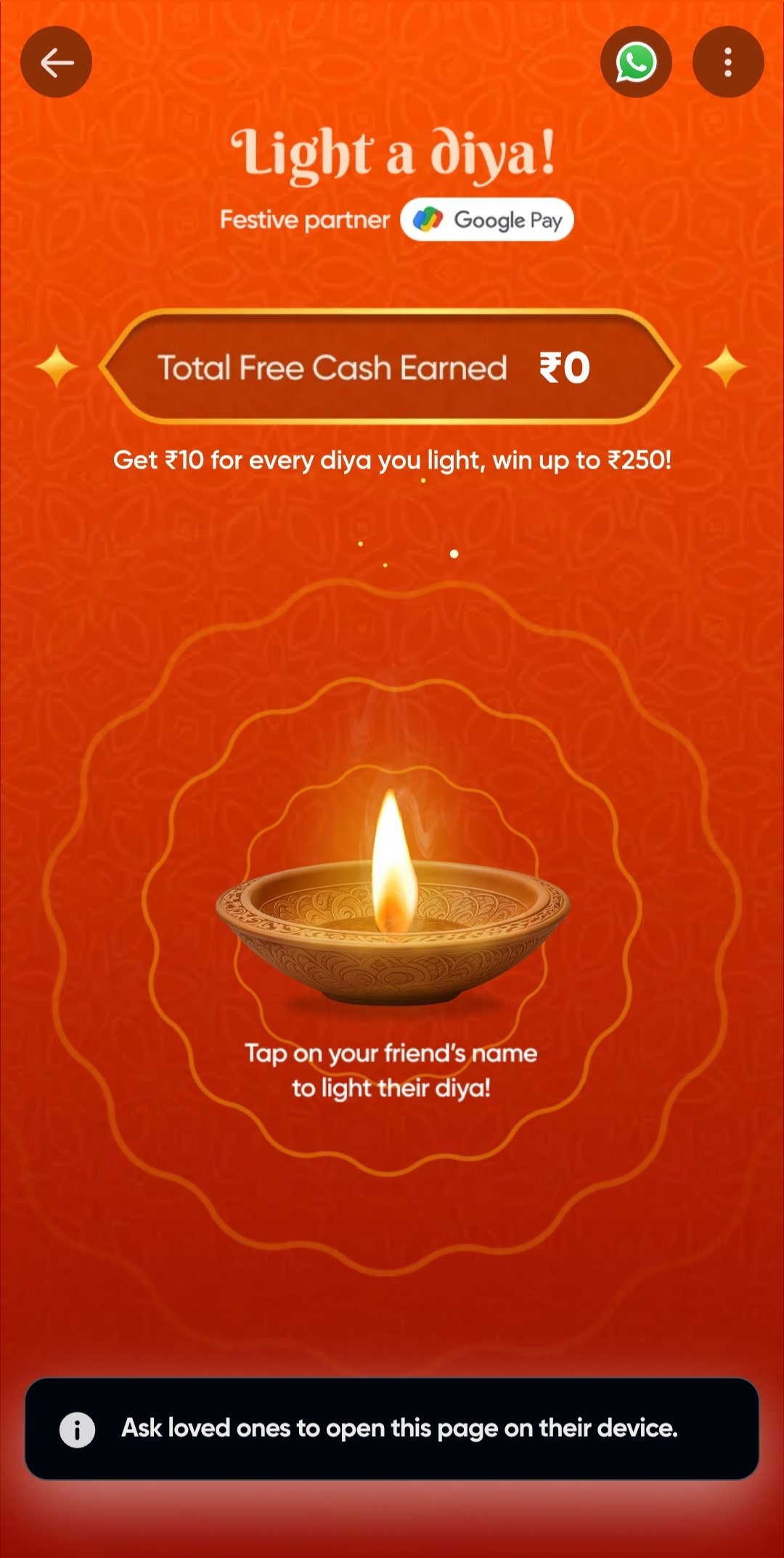
Task: Open the three-dot overflow menu
Action: (728, 62)
